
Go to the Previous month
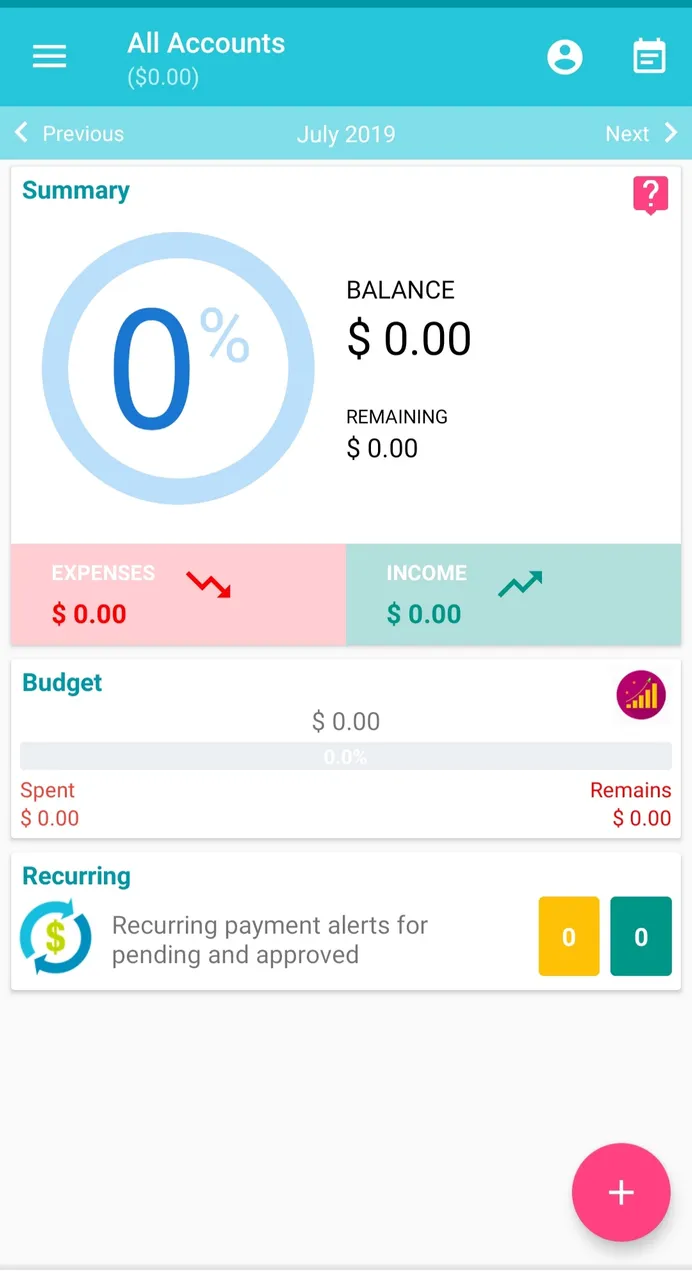coord(70,134)
